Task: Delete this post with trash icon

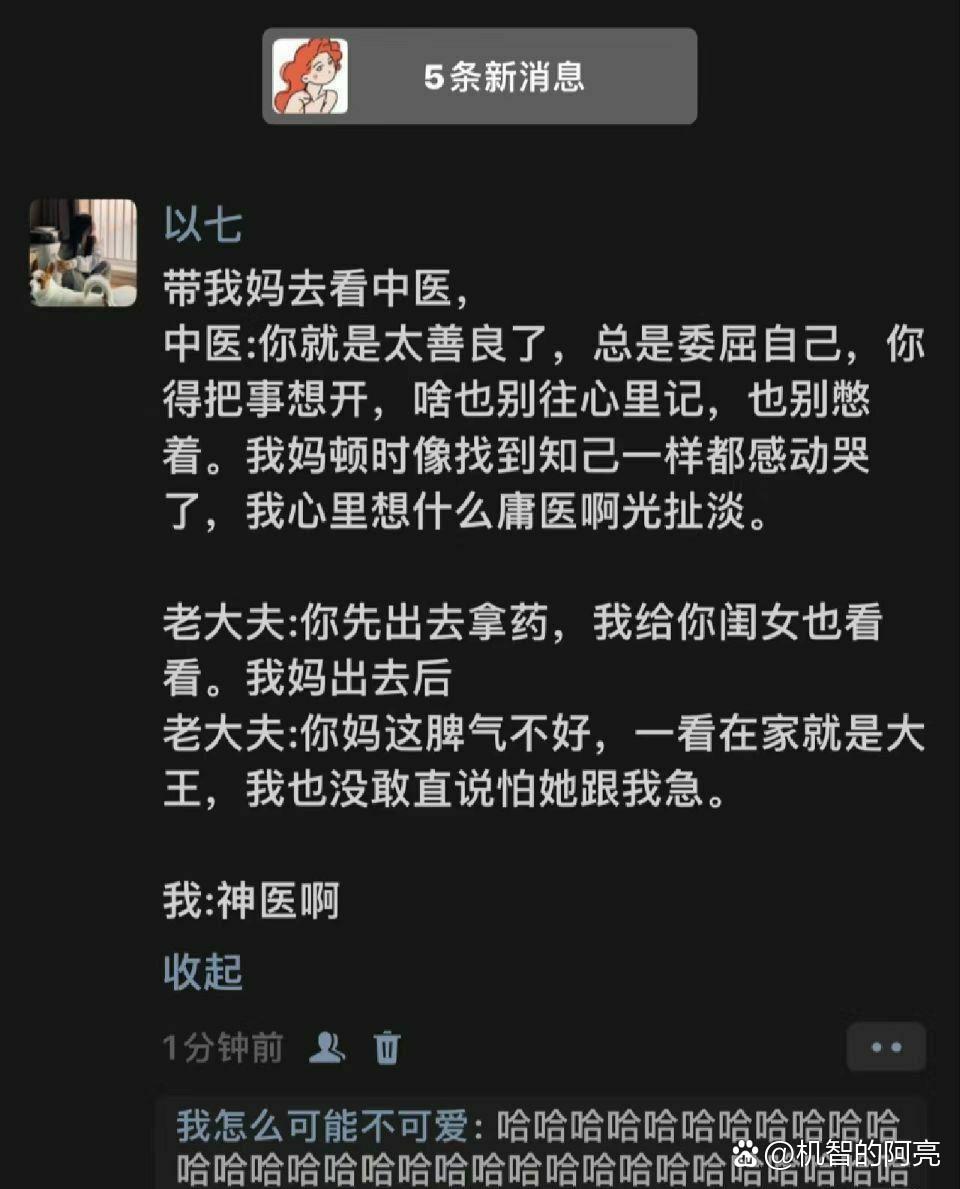Action: (x=387, y=1048)
